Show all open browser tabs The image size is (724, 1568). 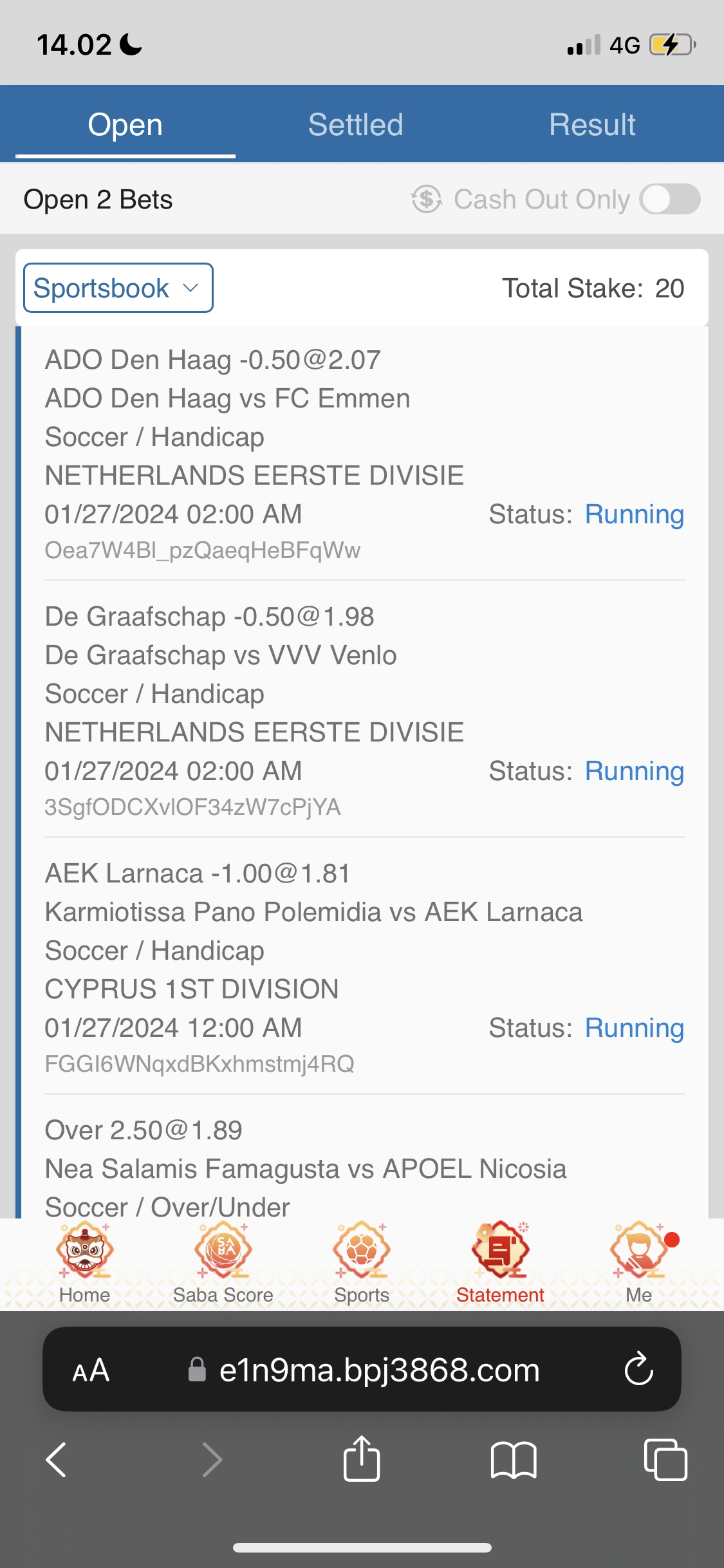pos(665,1459)
